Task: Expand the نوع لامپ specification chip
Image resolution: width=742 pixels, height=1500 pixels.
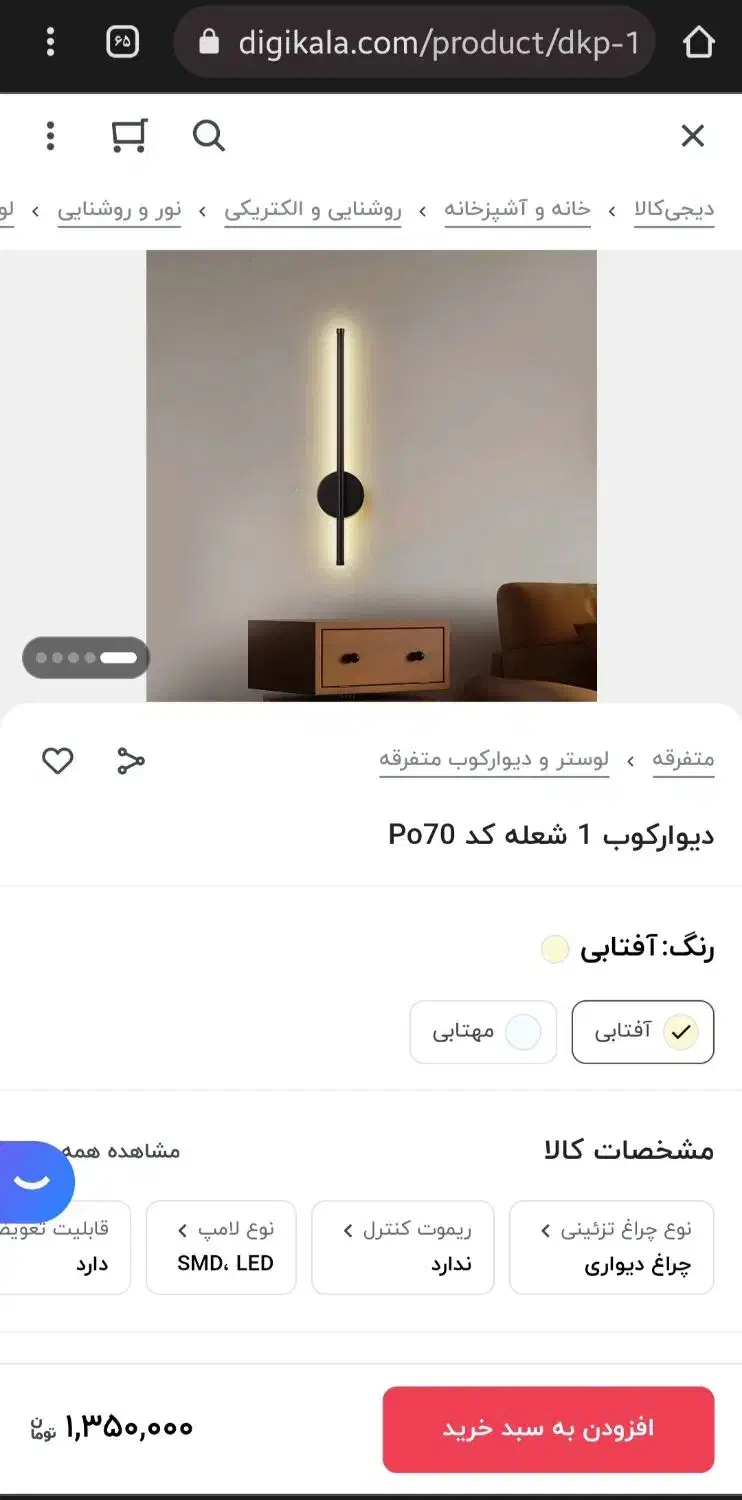Action: pos(221,1247)
